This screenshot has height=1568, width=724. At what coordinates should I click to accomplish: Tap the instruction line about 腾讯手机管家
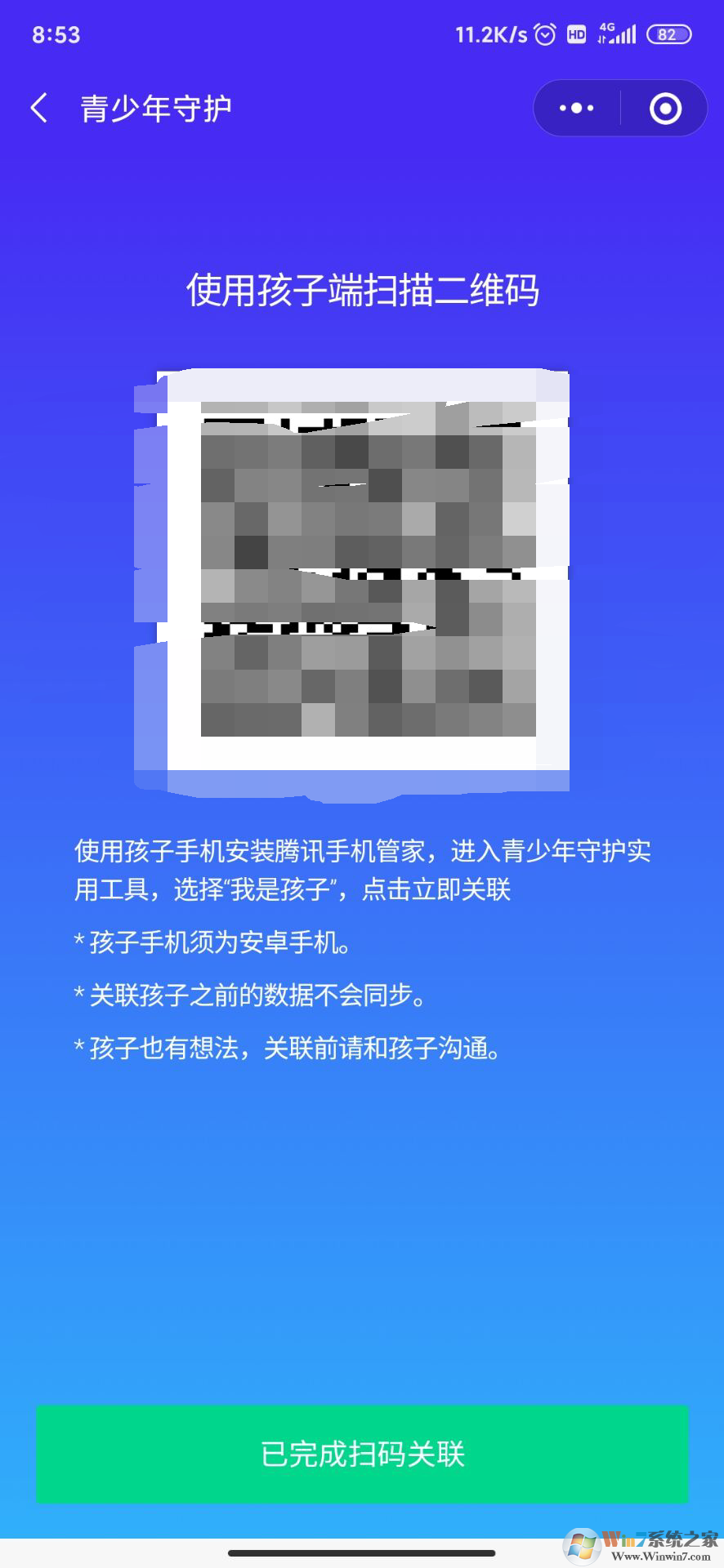point(362,868)
